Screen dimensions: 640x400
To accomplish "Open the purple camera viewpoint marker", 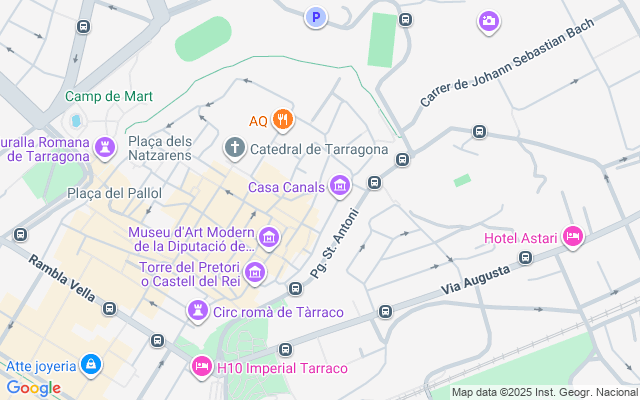I will pos(488,21).
